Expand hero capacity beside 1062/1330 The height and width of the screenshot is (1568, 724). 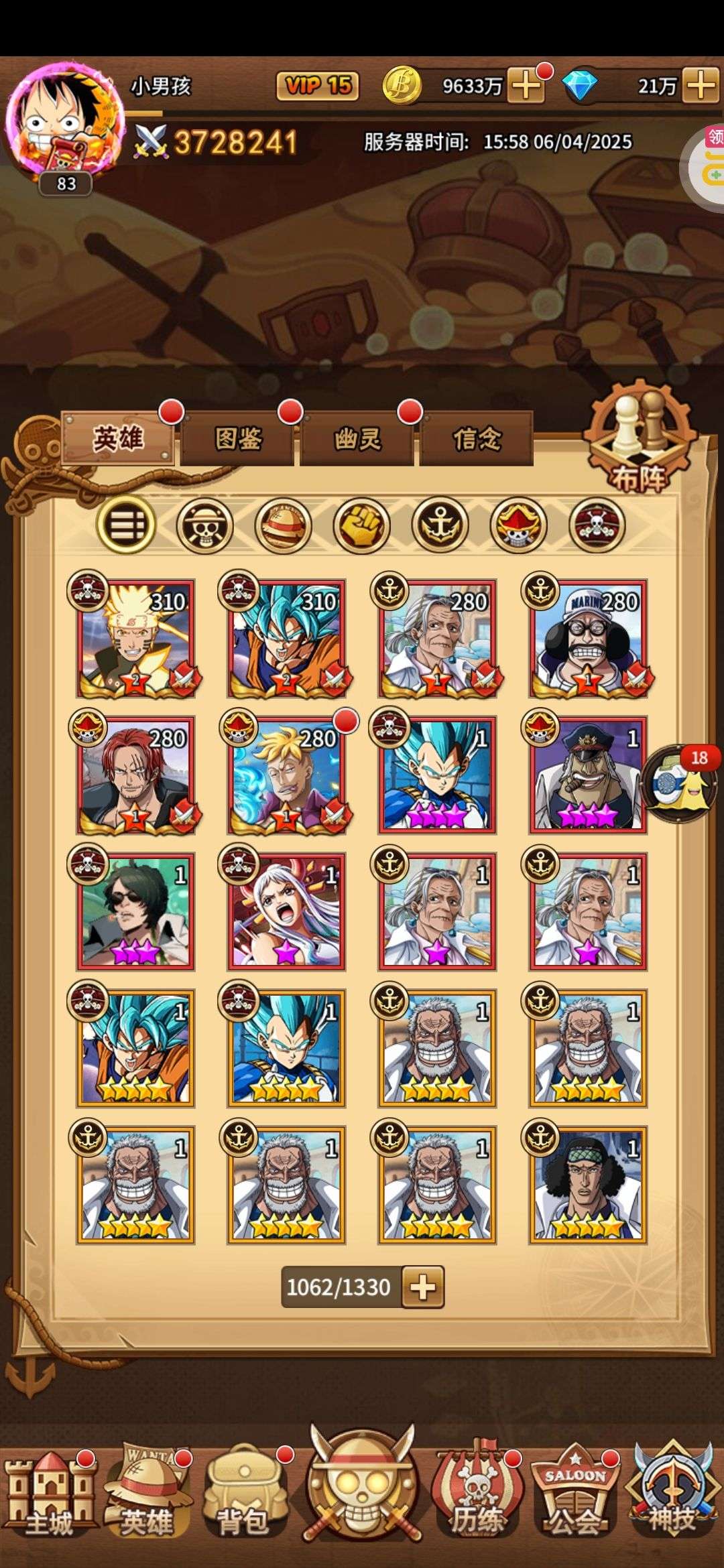[423, 1287]
